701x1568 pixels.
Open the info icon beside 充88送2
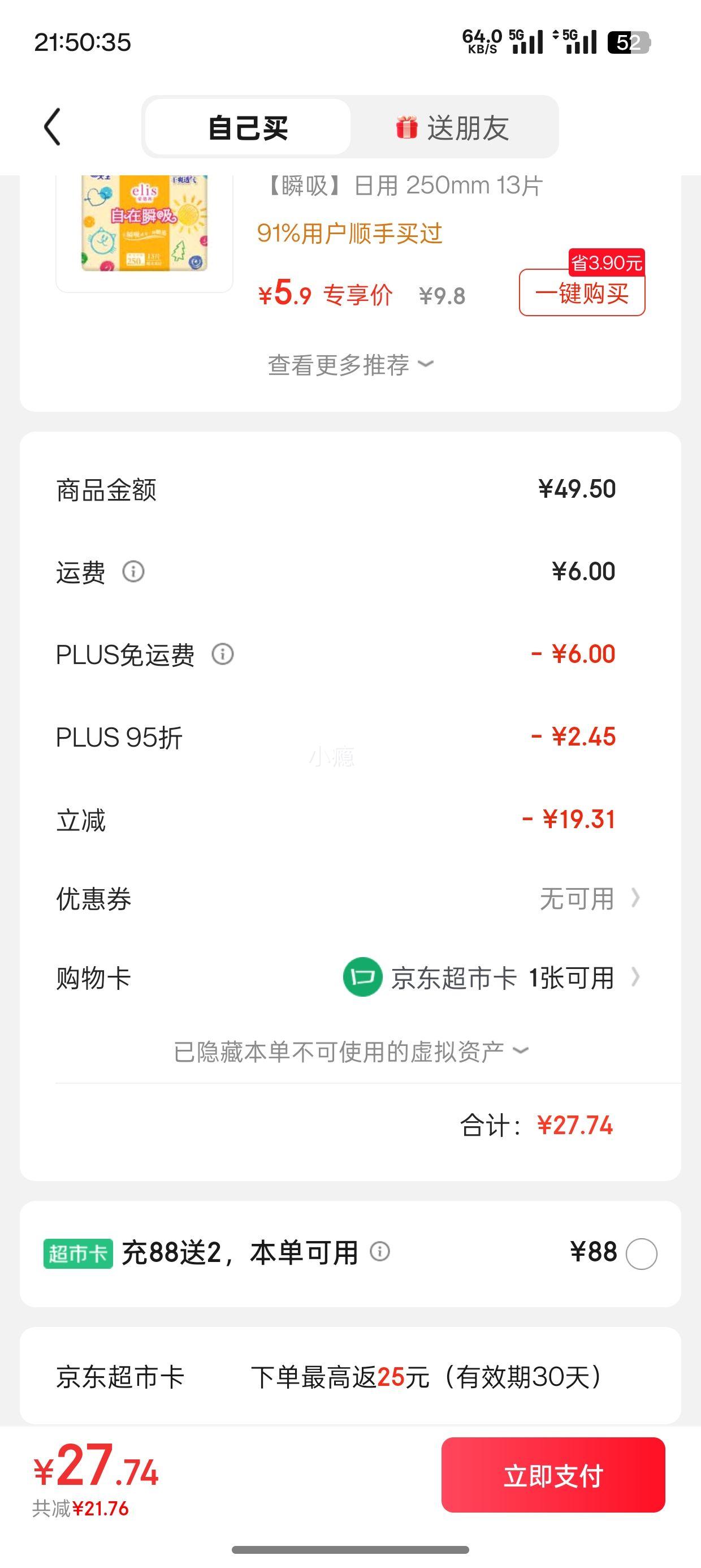(x=380, y=1252)
